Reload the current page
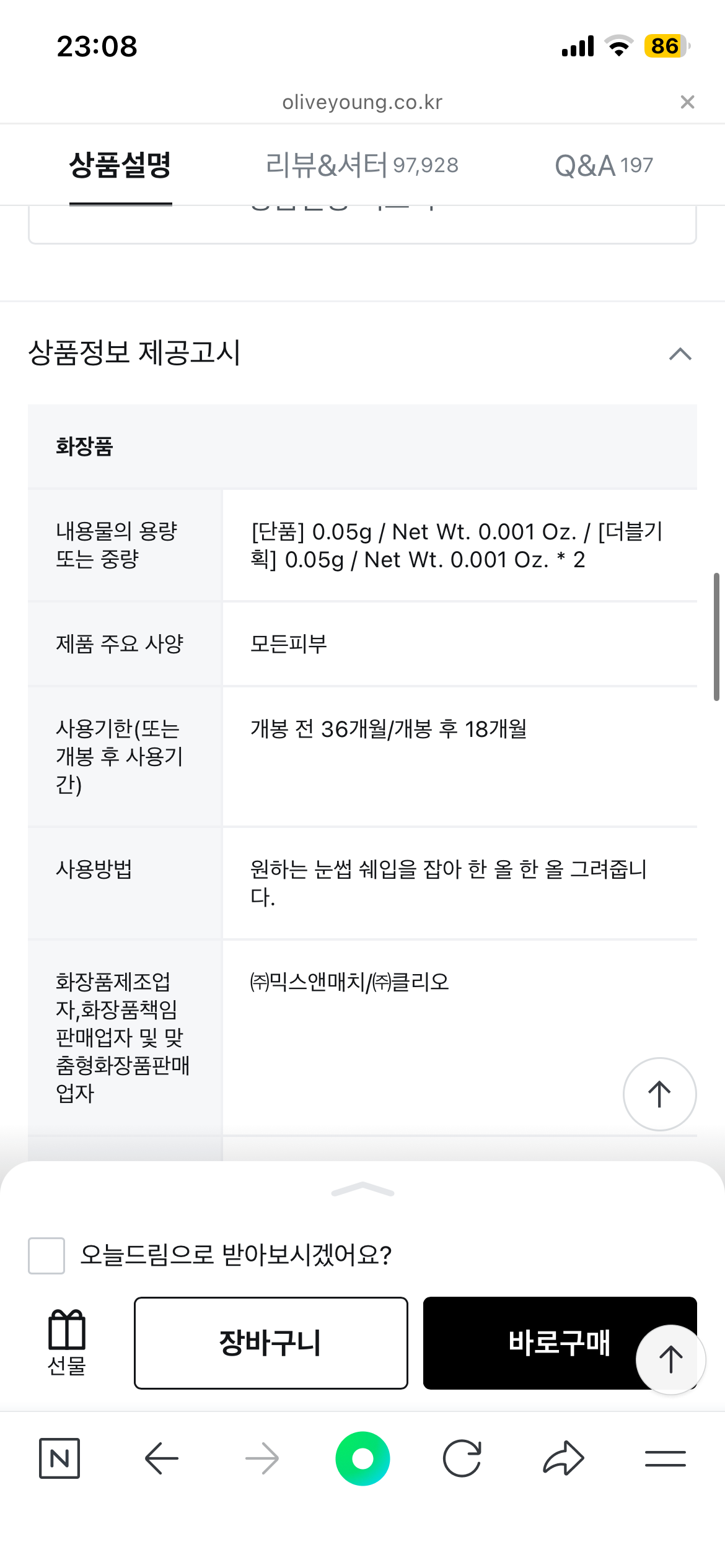Screen dimensions: 725x1568 click(x=462, y=1458)
